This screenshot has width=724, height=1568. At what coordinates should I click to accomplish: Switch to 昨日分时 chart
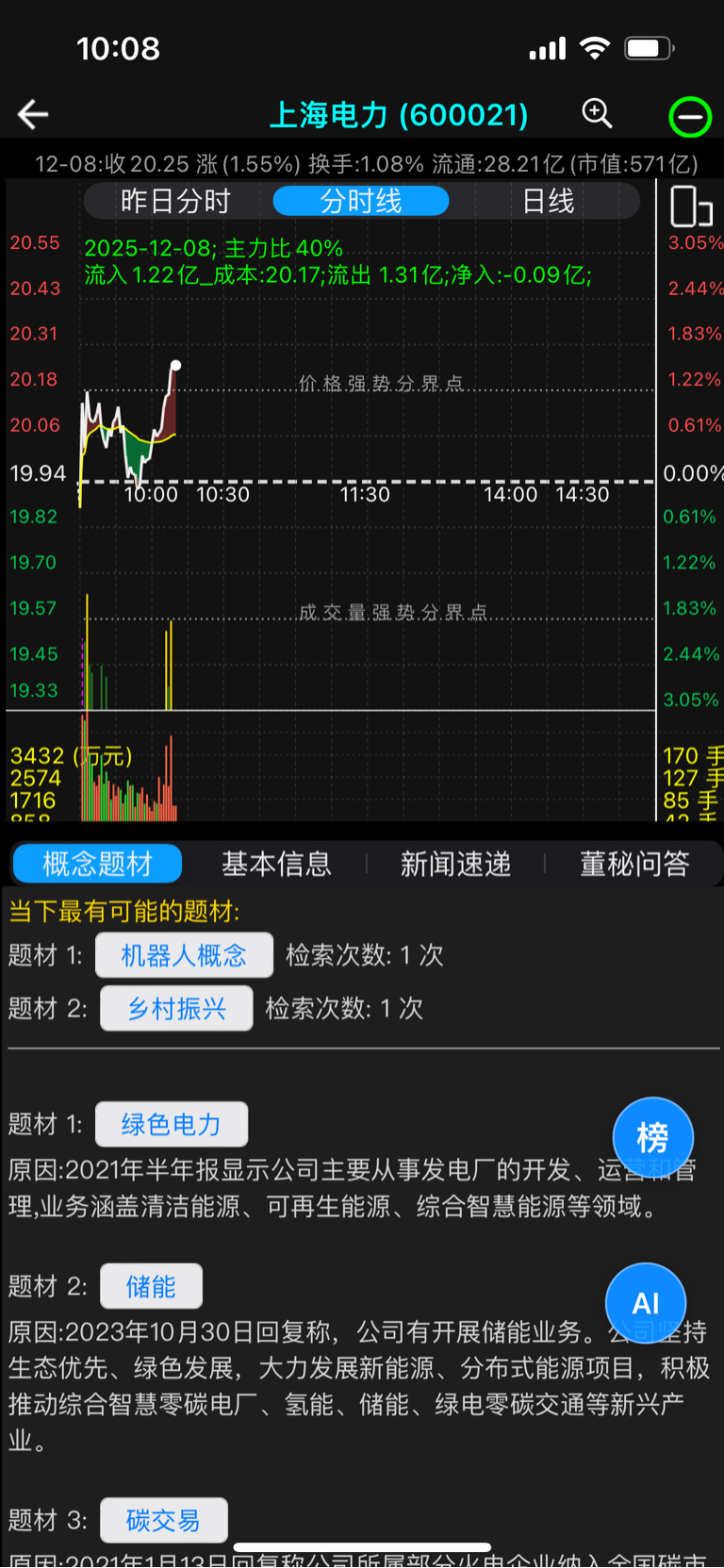point(175,201)
